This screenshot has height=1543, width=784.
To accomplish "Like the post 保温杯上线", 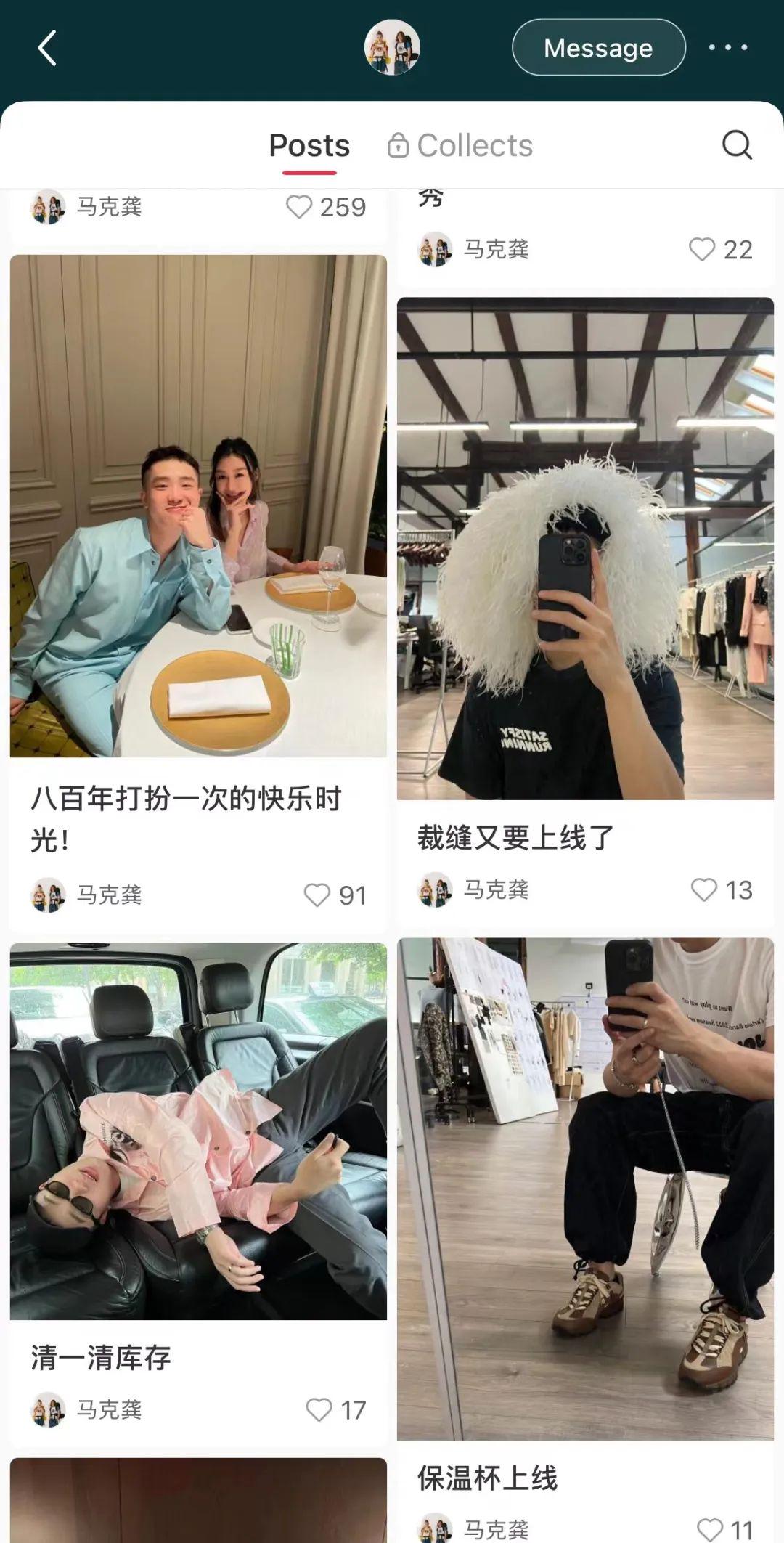I will click(709, 1530).
